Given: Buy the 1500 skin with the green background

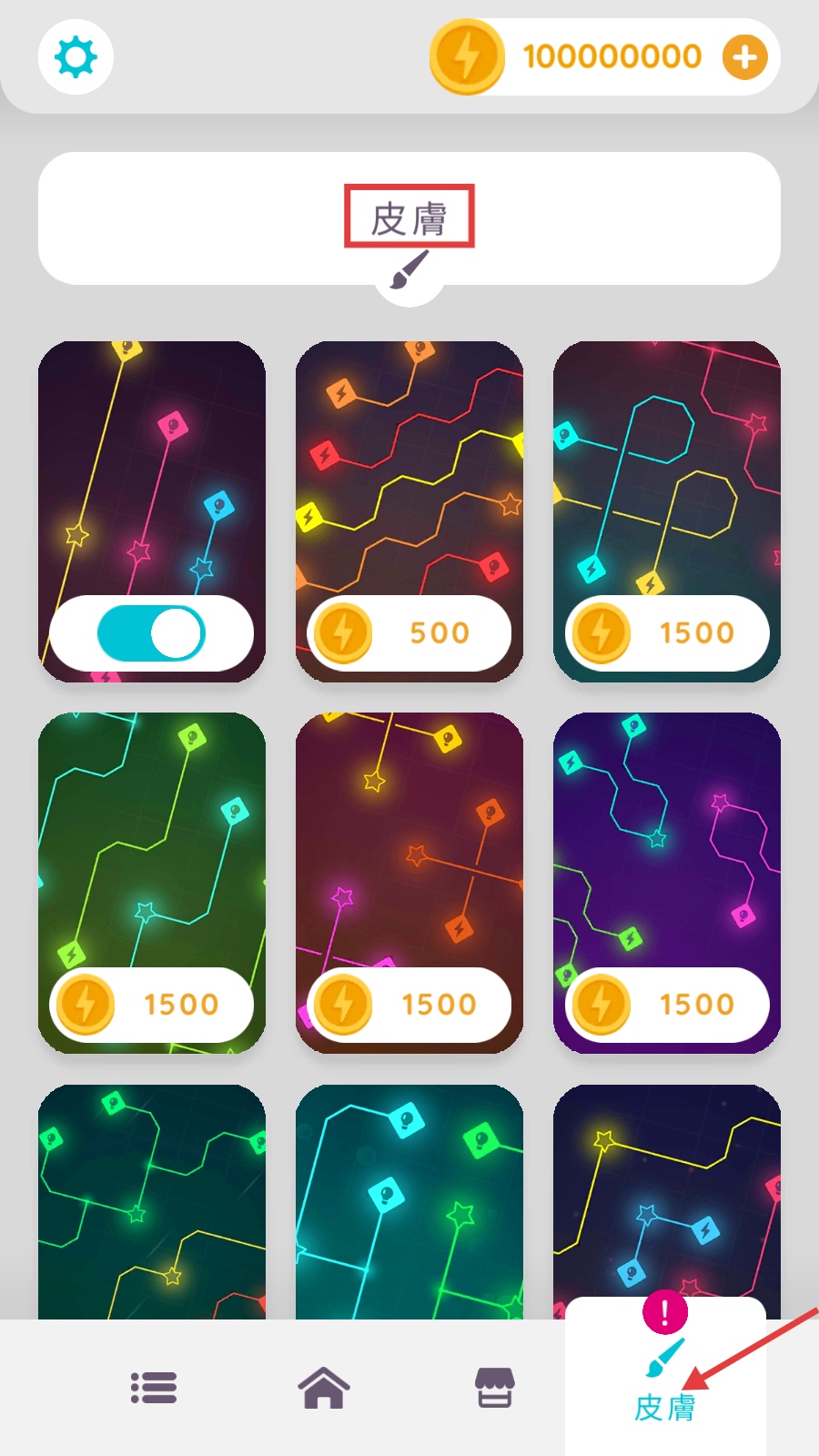Looking at the screenshot, I should point(151,1005).
